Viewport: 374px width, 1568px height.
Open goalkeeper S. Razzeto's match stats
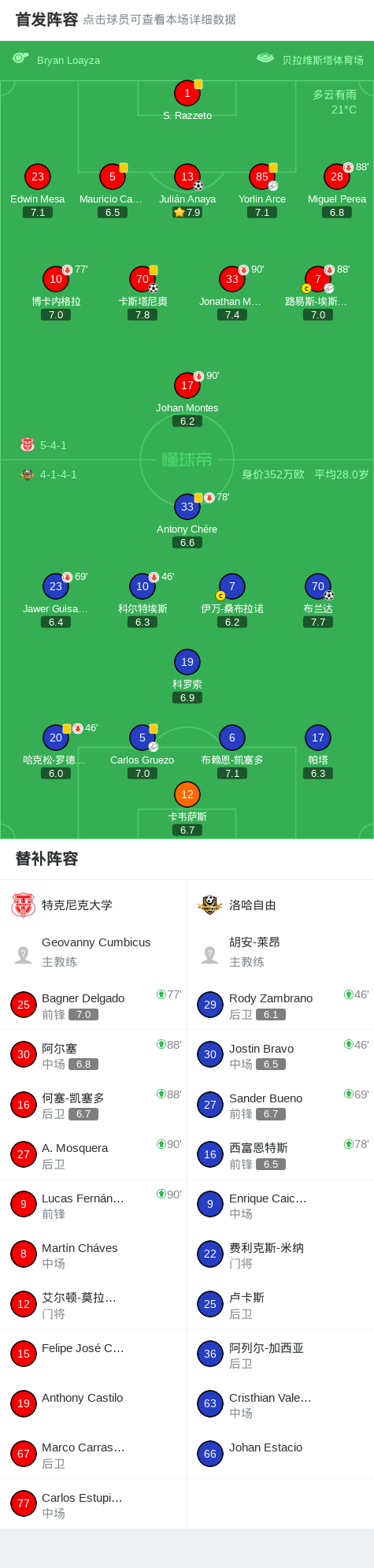[187, 100]
